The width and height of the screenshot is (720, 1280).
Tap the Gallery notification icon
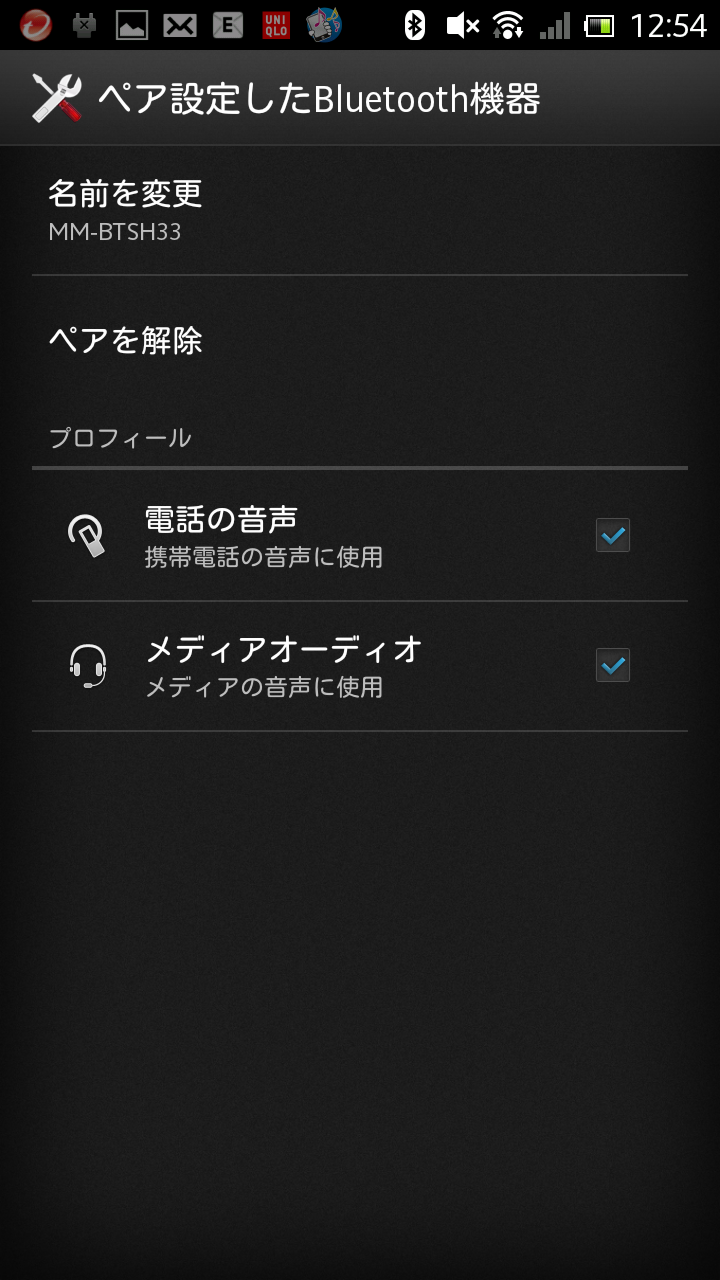131,25
